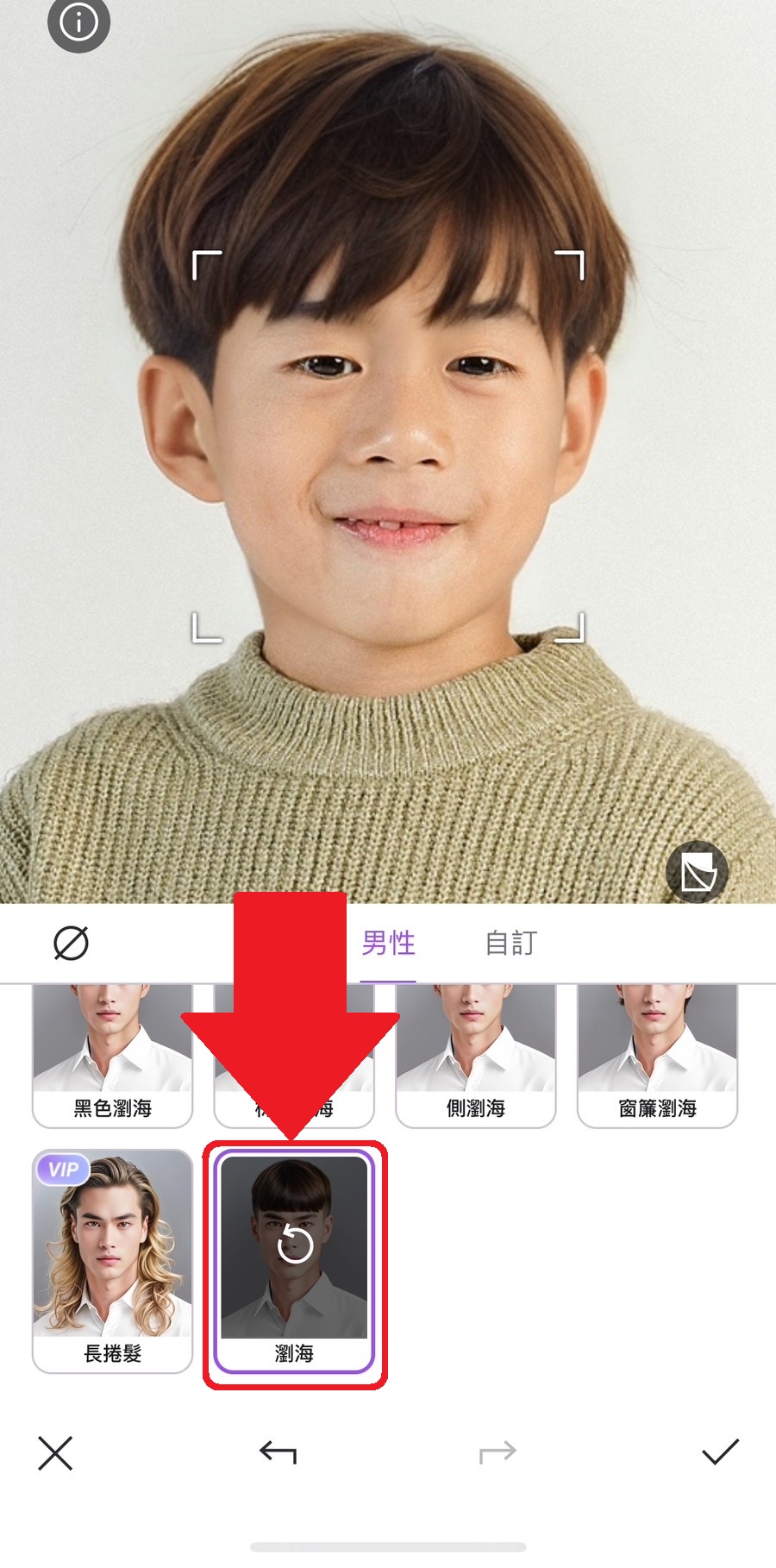Open the info icon
This screenshot has width=776, height=1568.
point(78,22)
